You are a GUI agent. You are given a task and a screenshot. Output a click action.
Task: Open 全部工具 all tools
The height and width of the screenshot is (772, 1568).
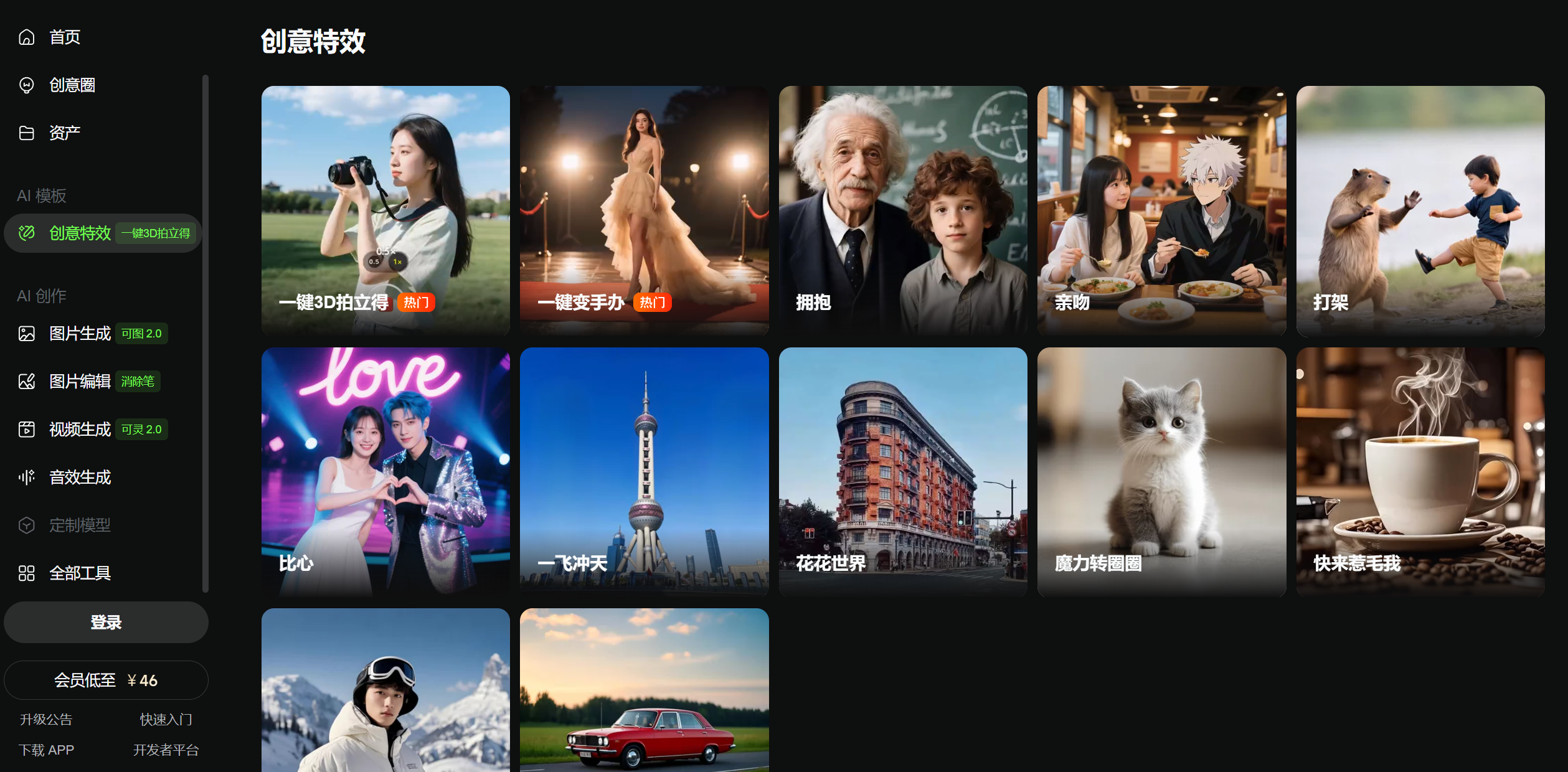pyautogui.click(x=80, y=573)
